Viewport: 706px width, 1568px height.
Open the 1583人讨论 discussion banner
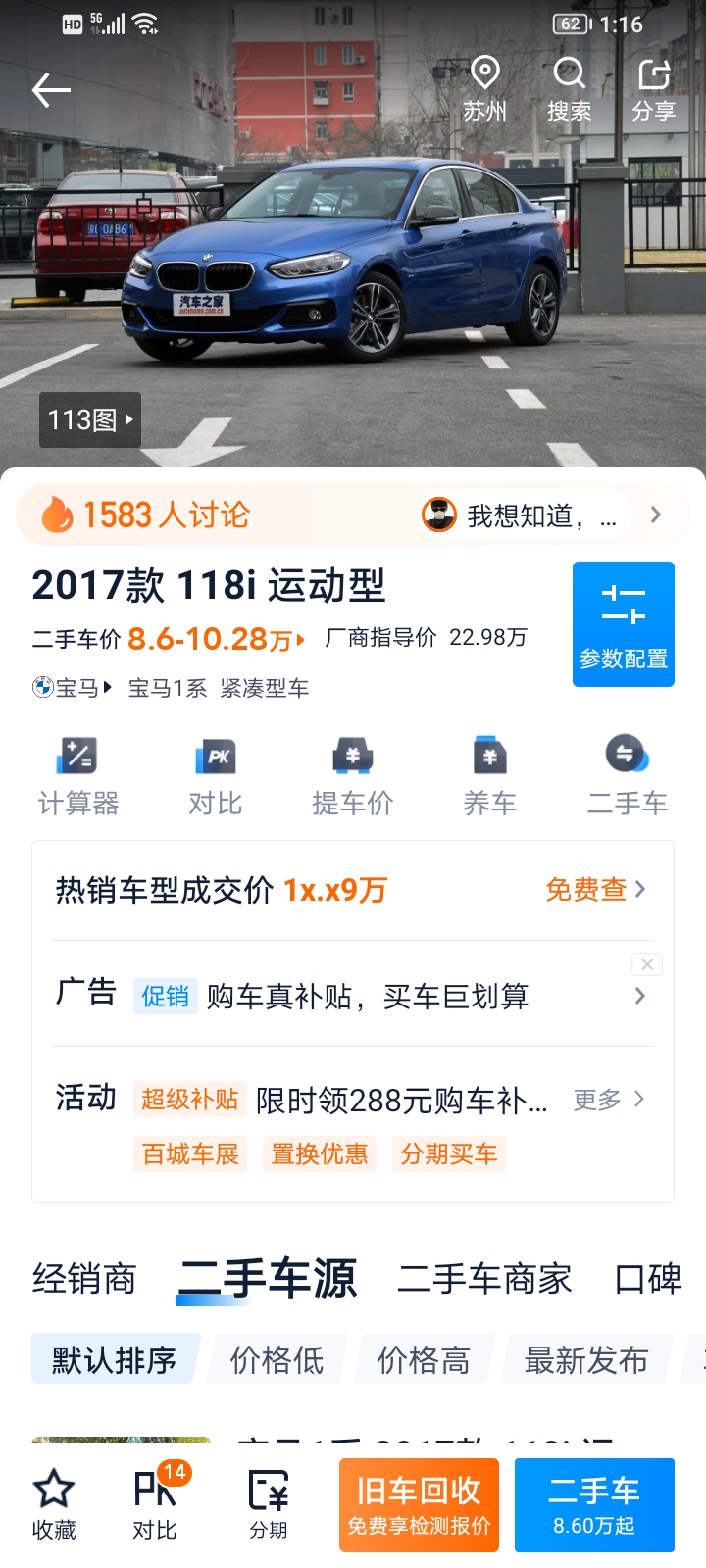(x=353, y=514)
